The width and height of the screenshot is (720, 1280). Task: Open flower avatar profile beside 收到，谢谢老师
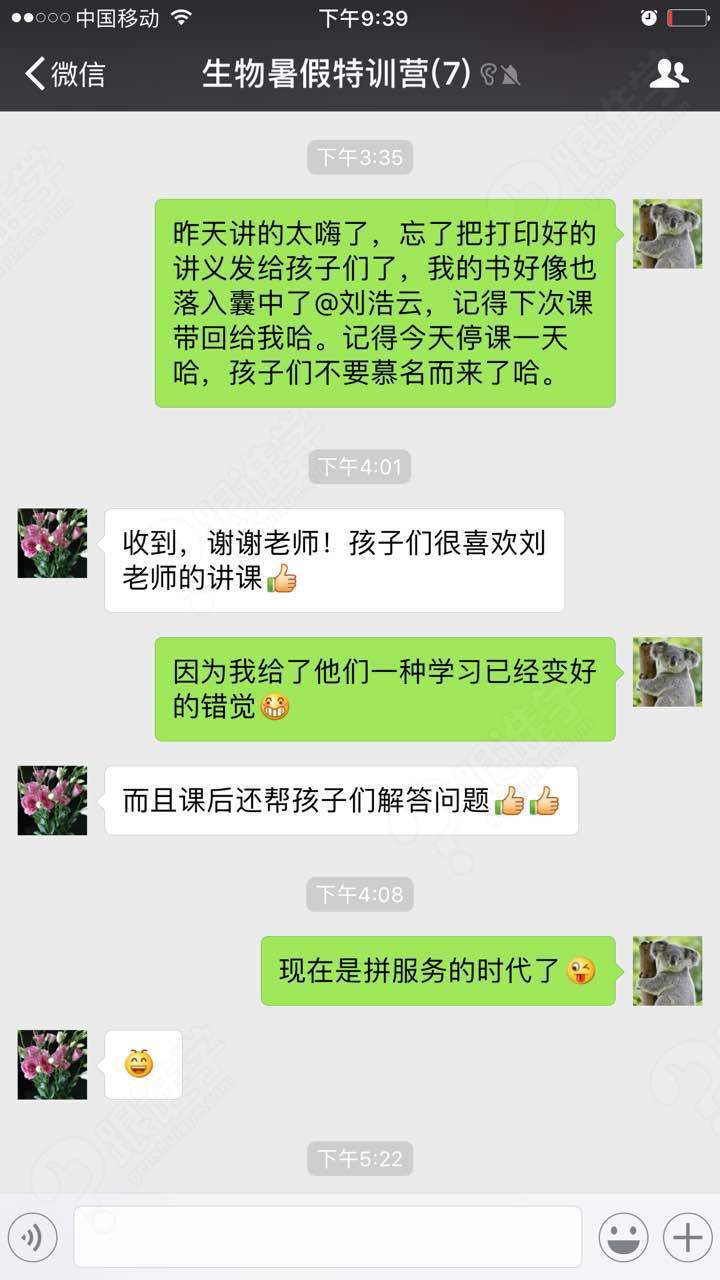pyautogui.click(x=52, y=543)
